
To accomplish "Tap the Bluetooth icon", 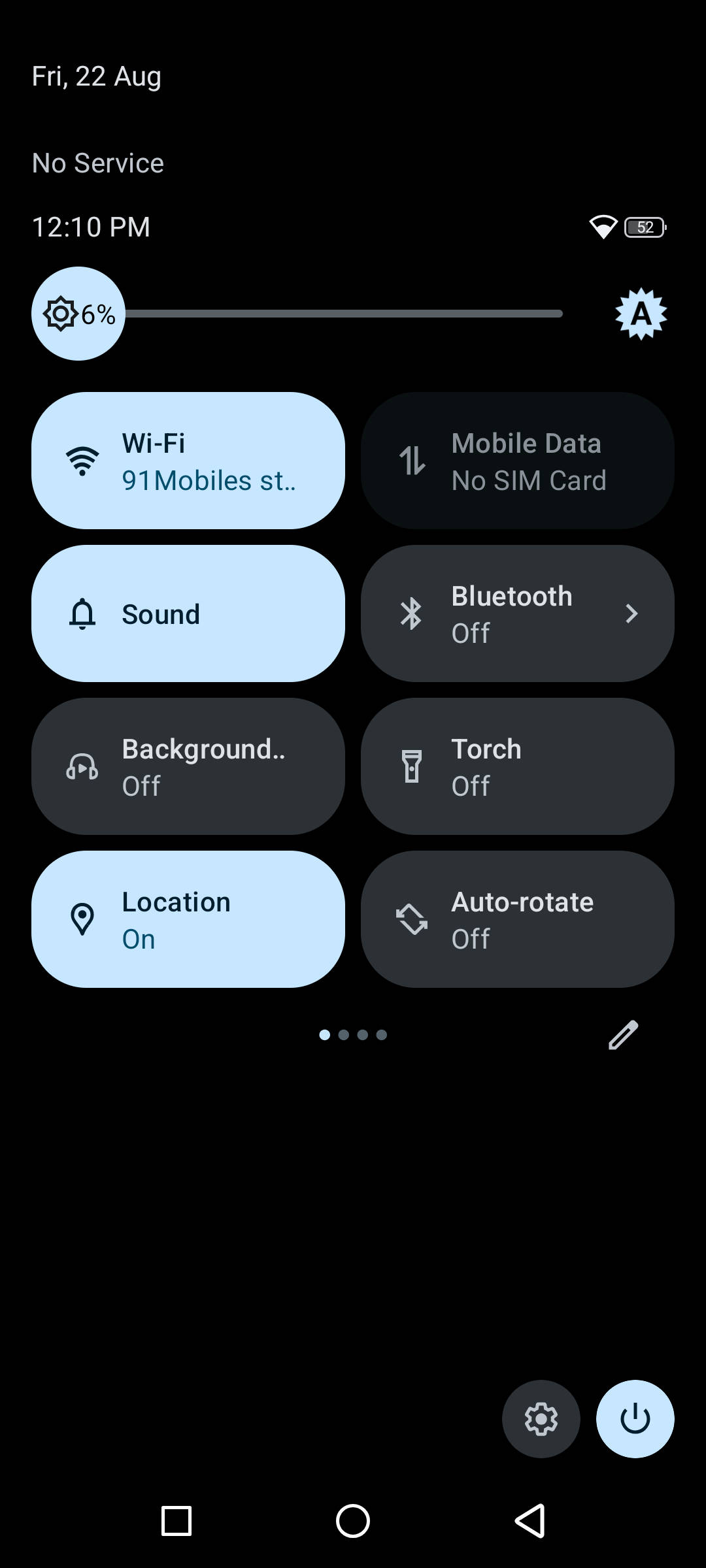I will (x=411, y=613).
